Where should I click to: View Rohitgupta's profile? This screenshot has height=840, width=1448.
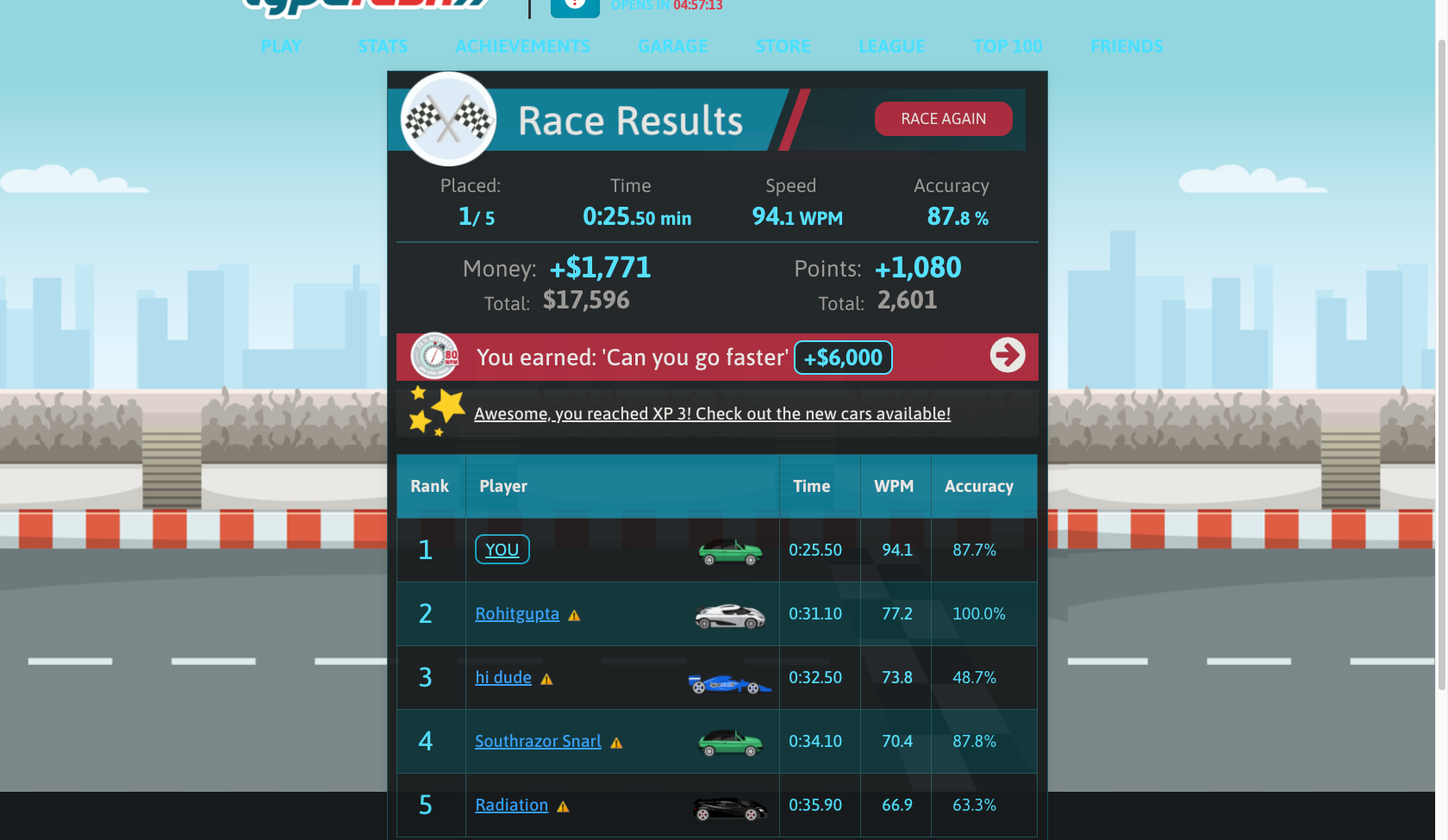click(517, 613)
